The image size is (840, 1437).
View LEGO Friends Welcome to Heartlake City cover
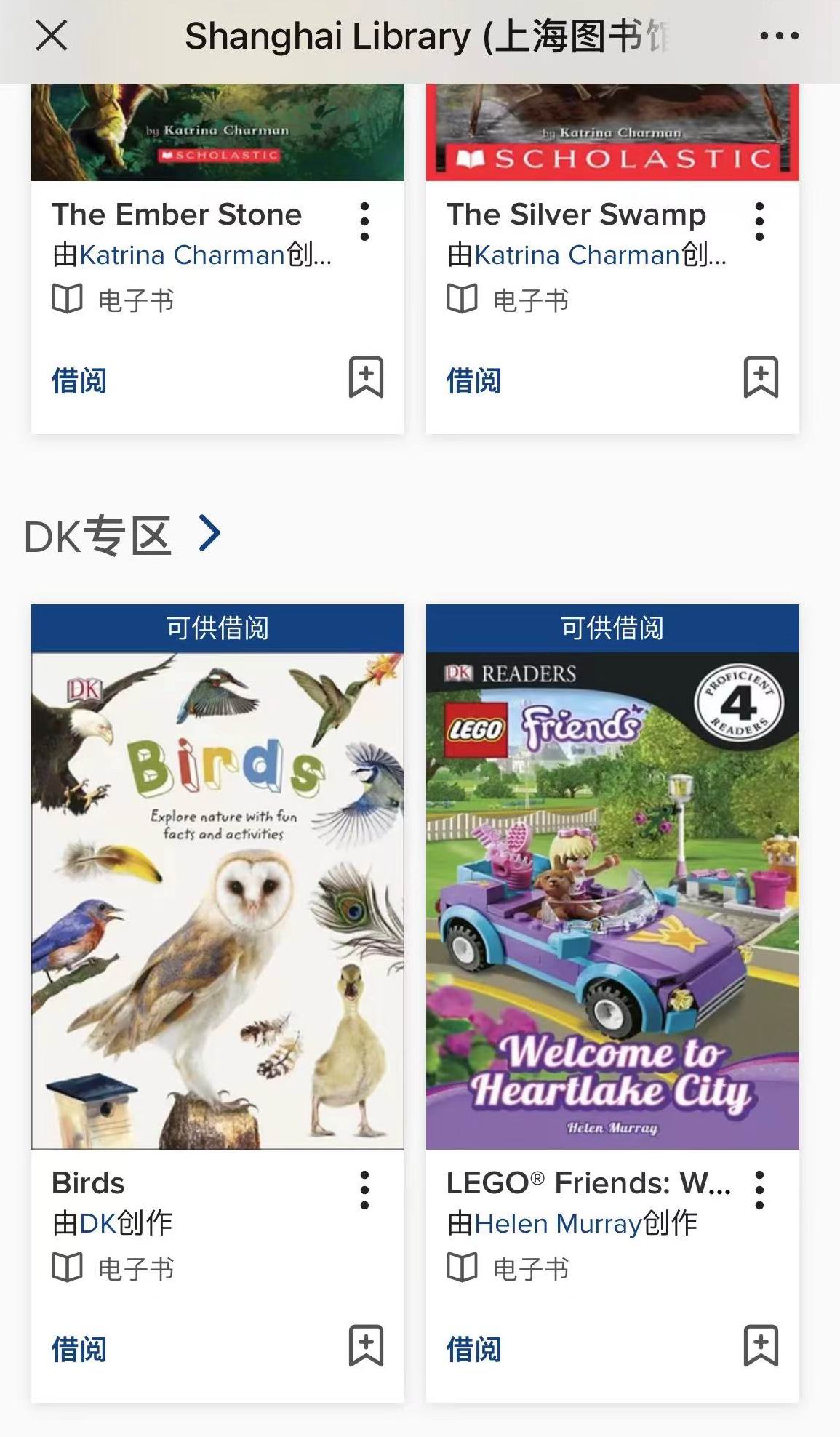pyautogui.click(x=612, y=900)
